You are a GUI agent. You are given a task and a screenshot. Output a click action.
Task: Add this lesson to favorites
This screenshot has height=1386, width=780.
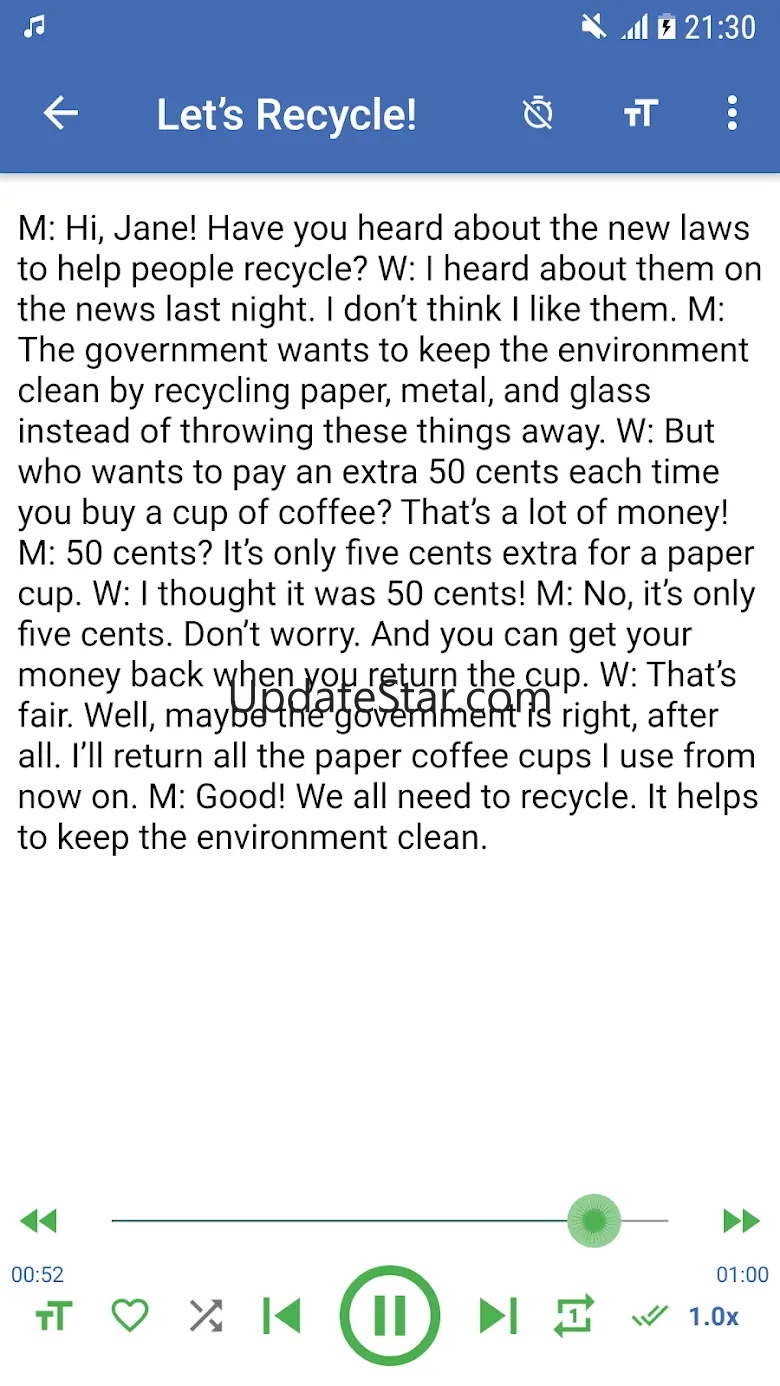130,1316
